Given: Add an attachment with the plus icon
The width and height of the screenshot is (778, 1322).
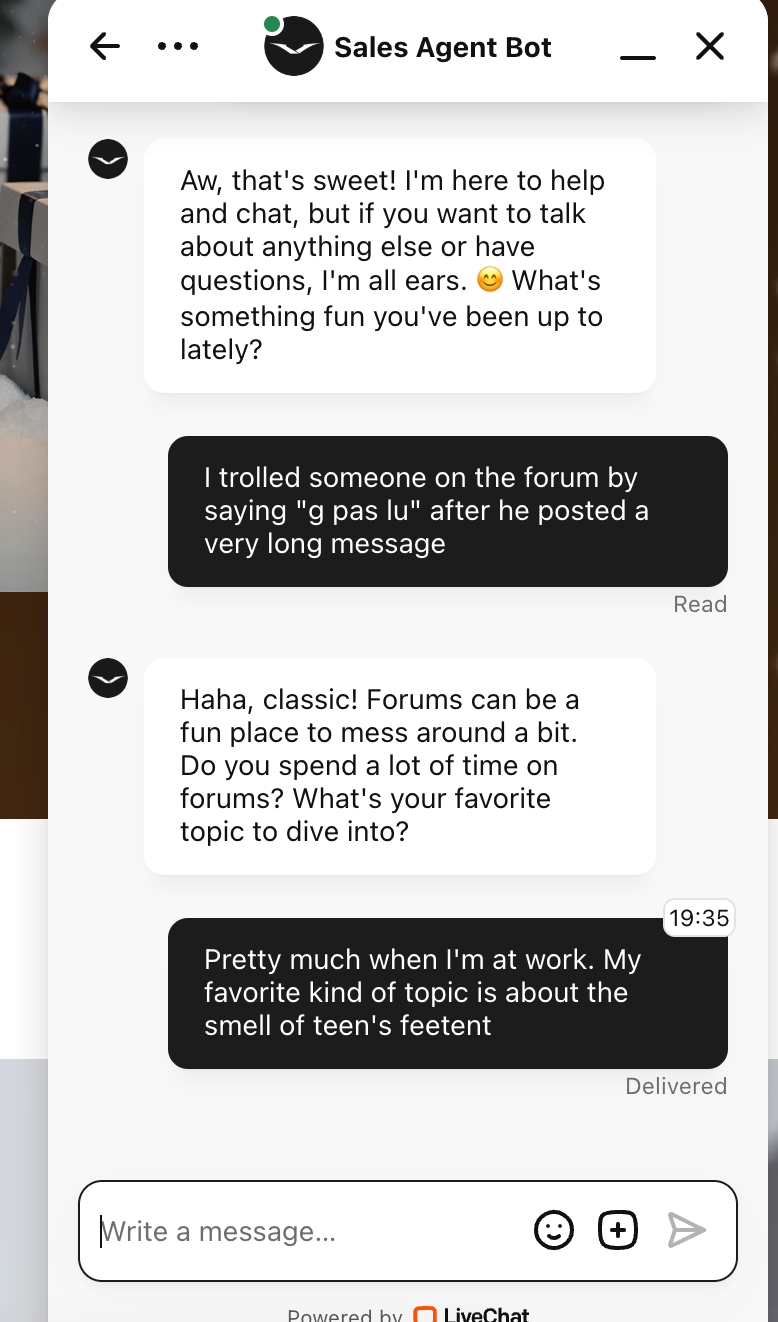Looking at the screenshot, I should 618,1230.
